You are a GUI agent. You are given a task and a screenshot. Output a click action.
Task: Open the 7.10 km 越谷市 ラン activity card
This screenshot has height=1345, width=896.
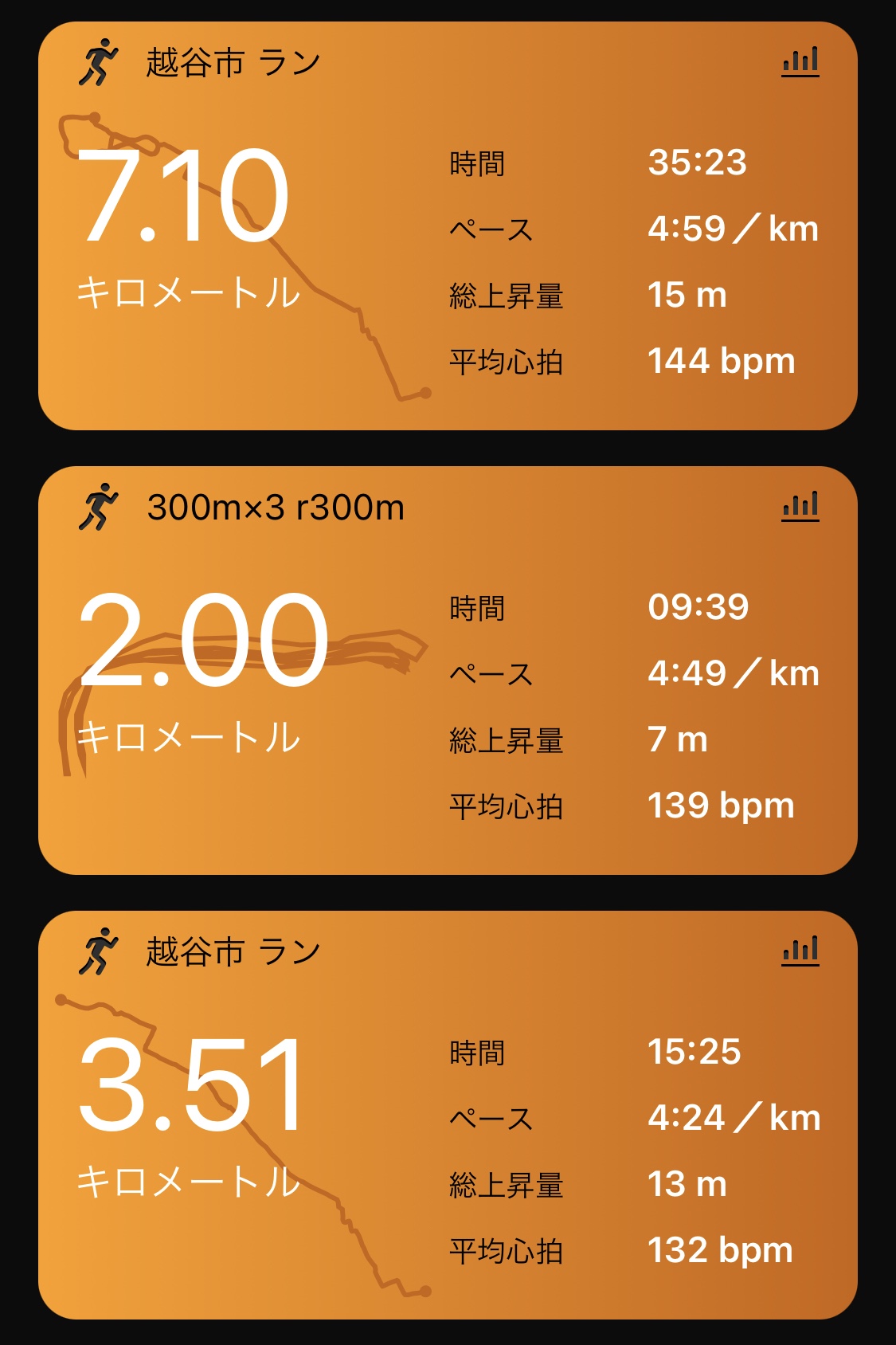coord(448,226)
